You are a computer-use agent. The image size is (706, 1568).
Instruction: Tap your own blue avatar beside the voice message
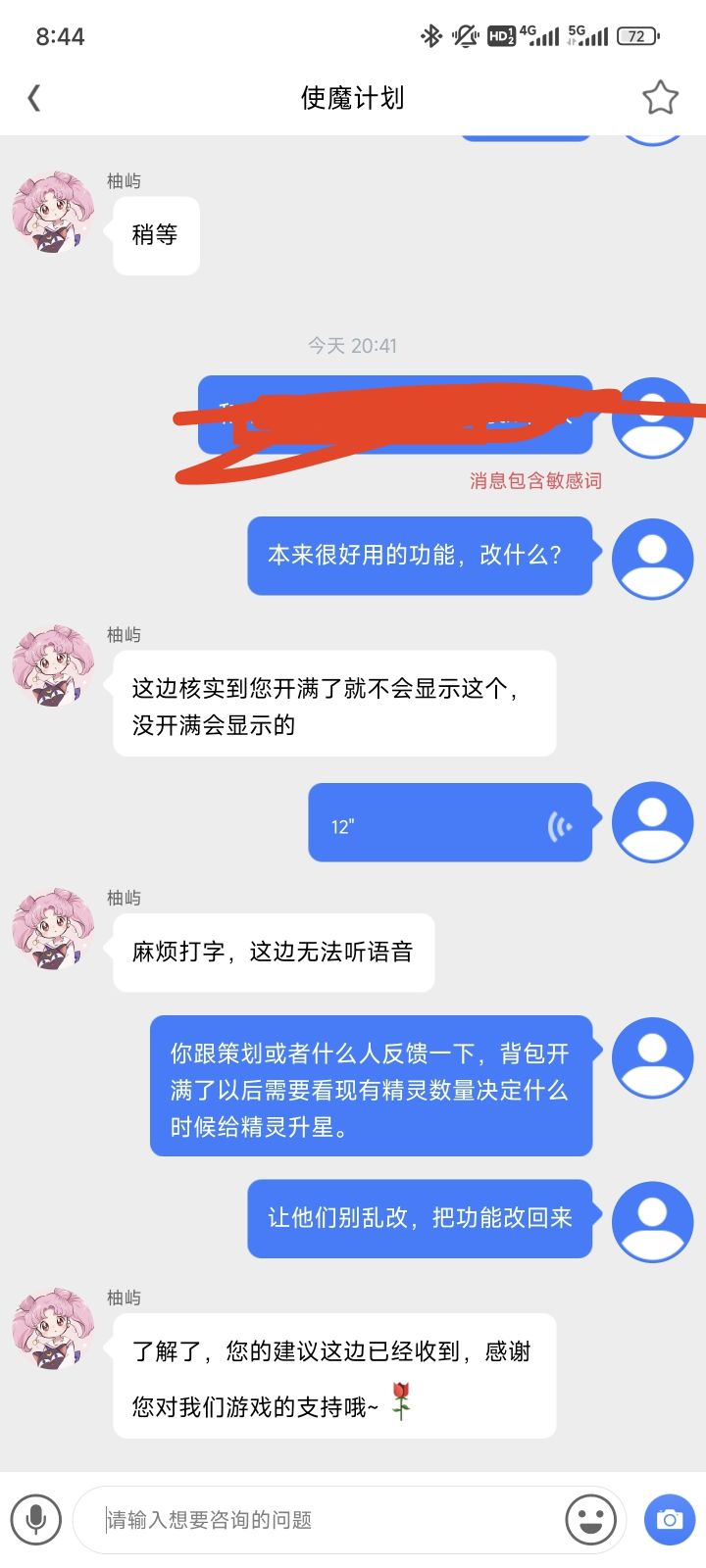point(652,821)
